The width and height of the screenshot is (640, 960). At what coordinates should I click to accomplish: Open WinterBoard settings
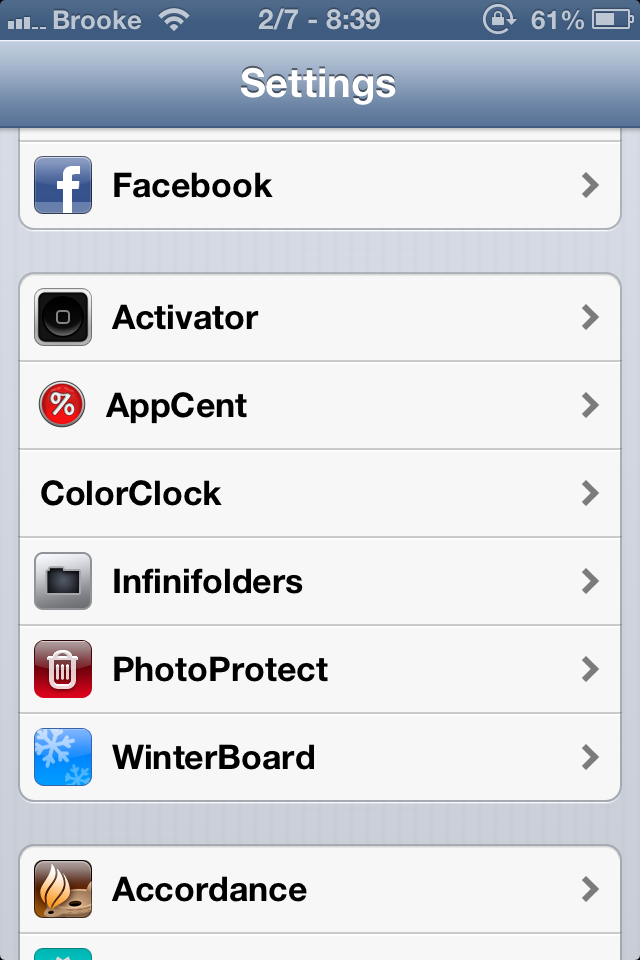point(320,757)
